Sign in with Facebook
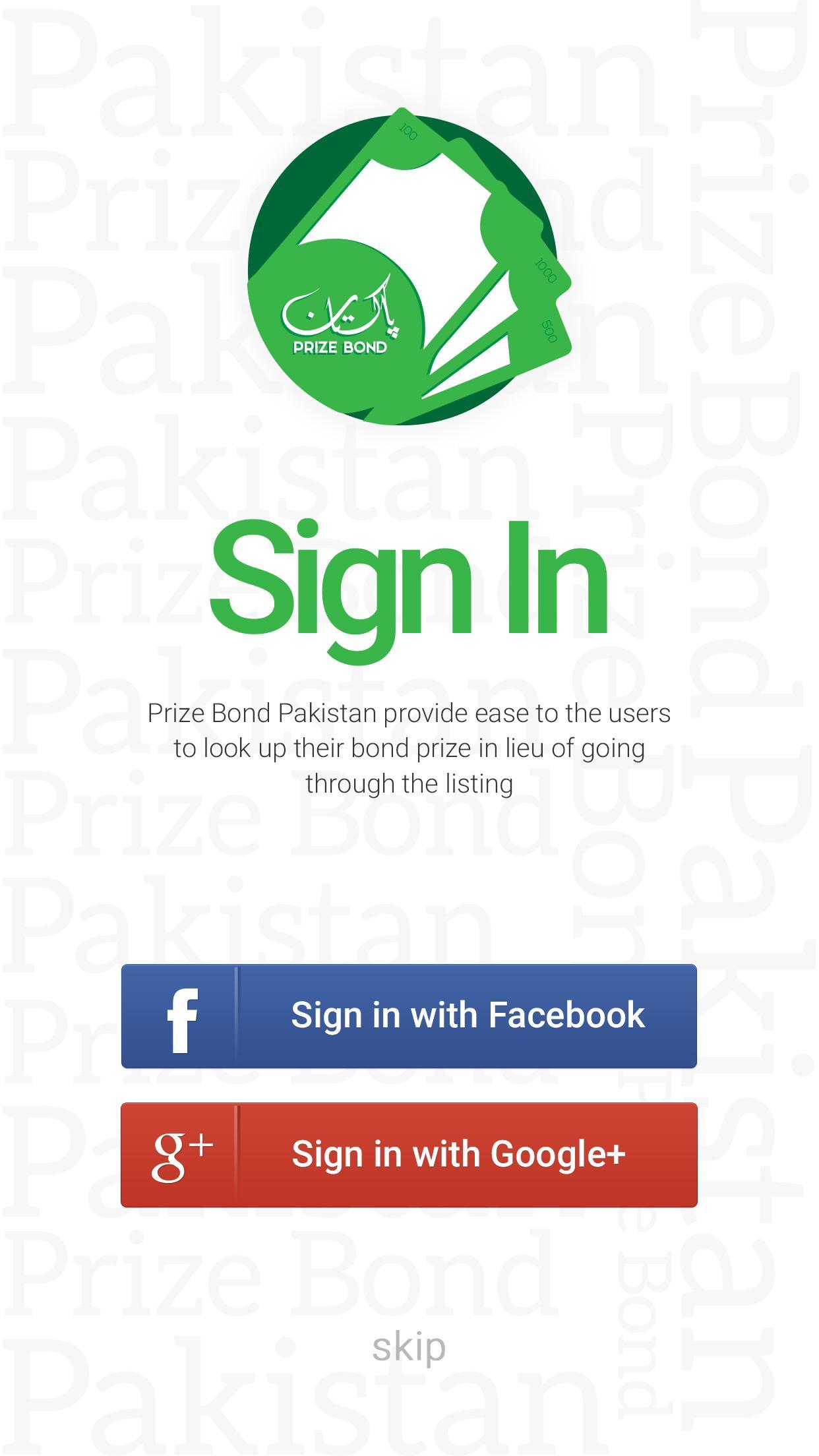 coord(409,1016)
